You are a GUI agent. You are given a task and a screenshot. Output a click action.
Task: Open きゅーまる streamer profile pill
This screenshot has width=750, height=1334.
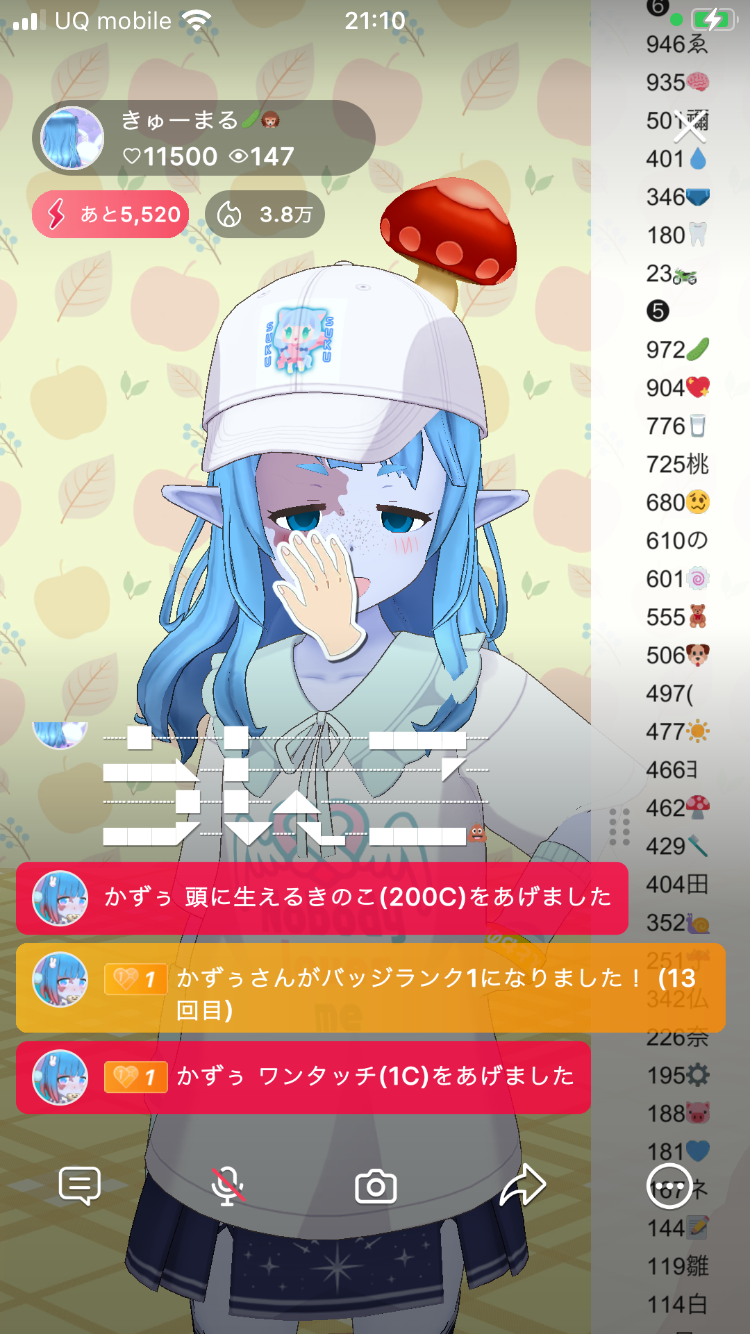click(204, 138)
